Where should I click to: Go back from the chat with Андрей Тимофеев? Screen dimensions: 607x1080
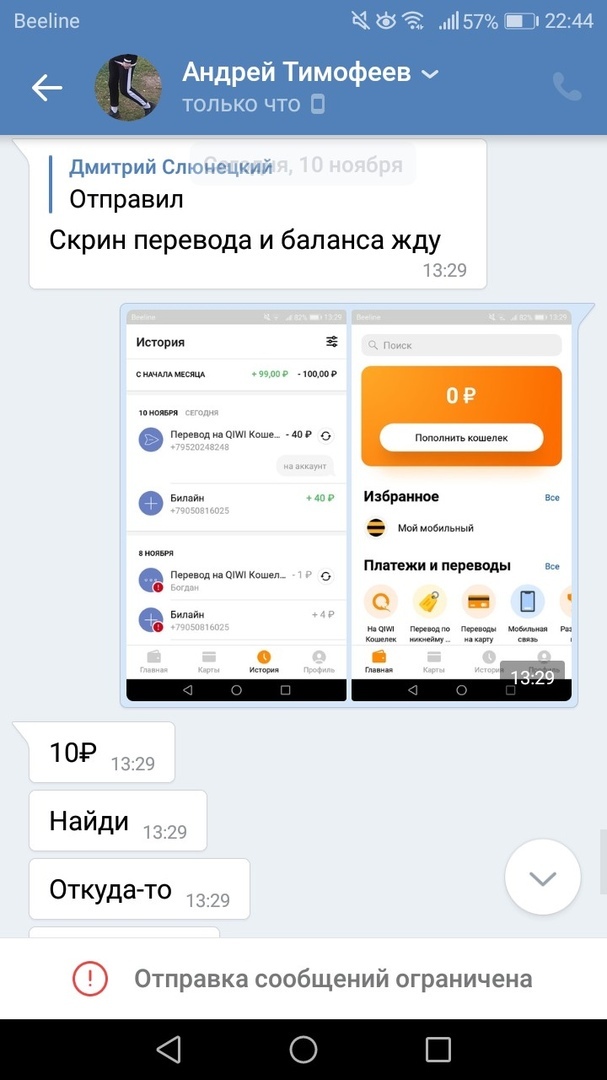[46, 88]
